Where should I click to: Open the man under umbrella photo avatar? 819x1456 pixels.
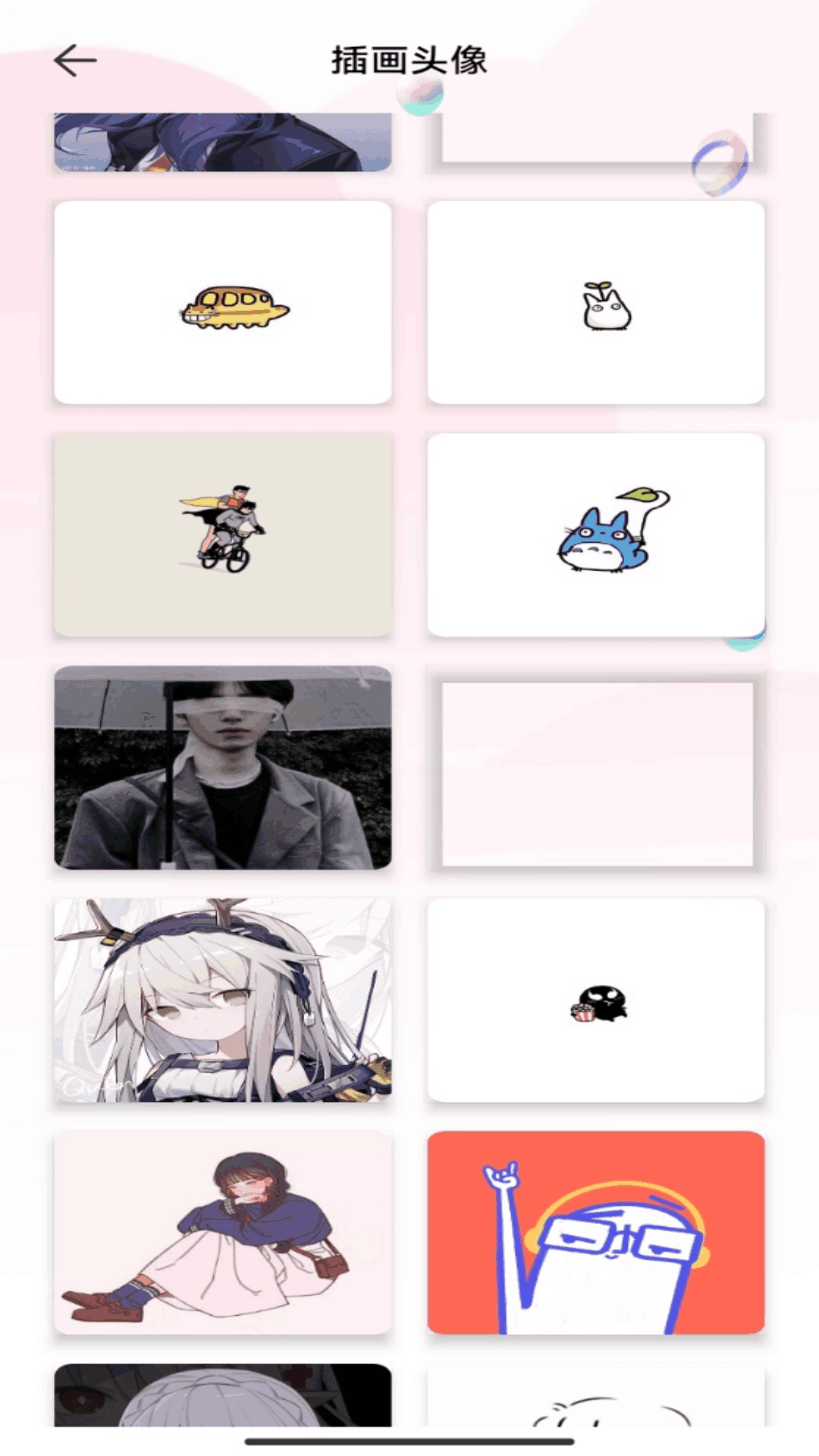(x=222, y=767)
